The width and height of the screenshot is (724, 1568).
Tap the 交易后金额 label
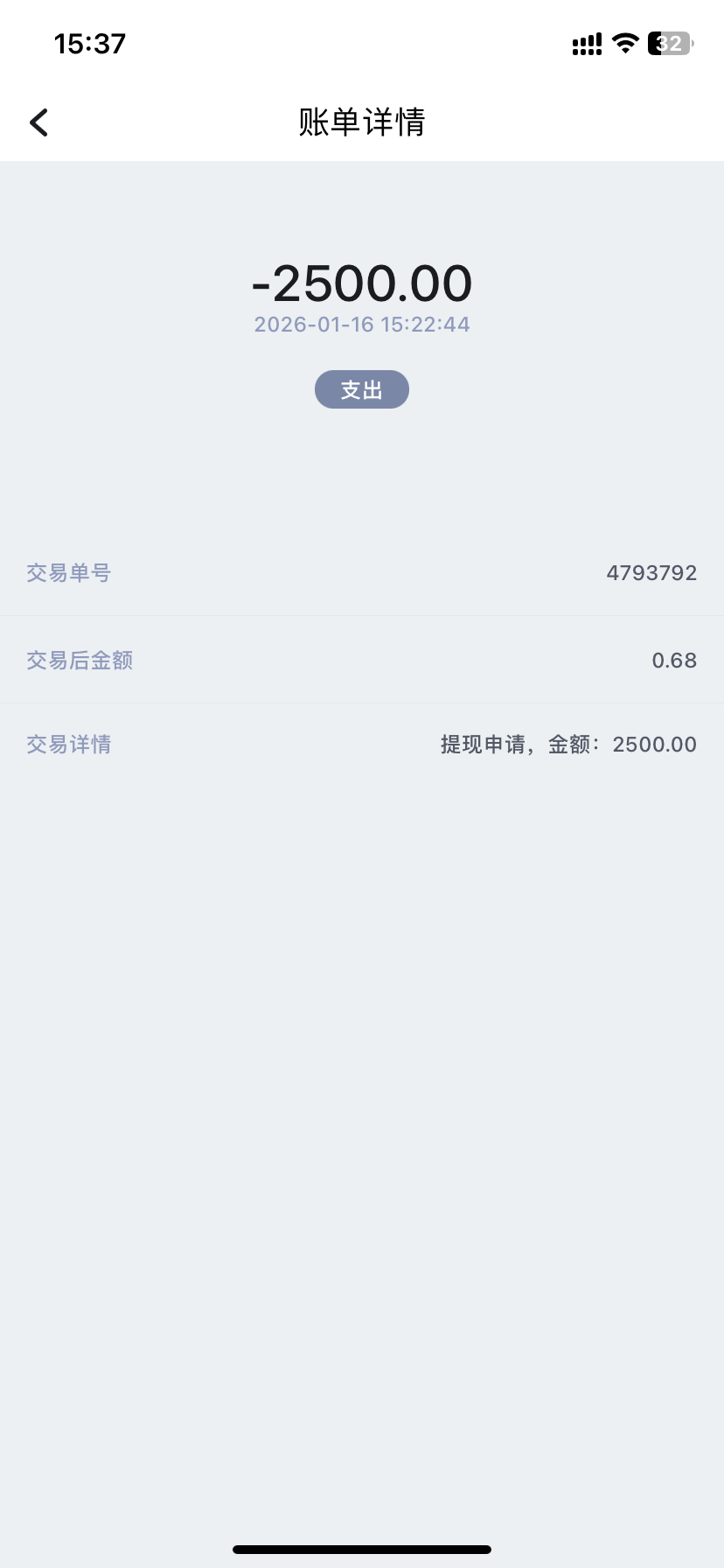(79, 661)
